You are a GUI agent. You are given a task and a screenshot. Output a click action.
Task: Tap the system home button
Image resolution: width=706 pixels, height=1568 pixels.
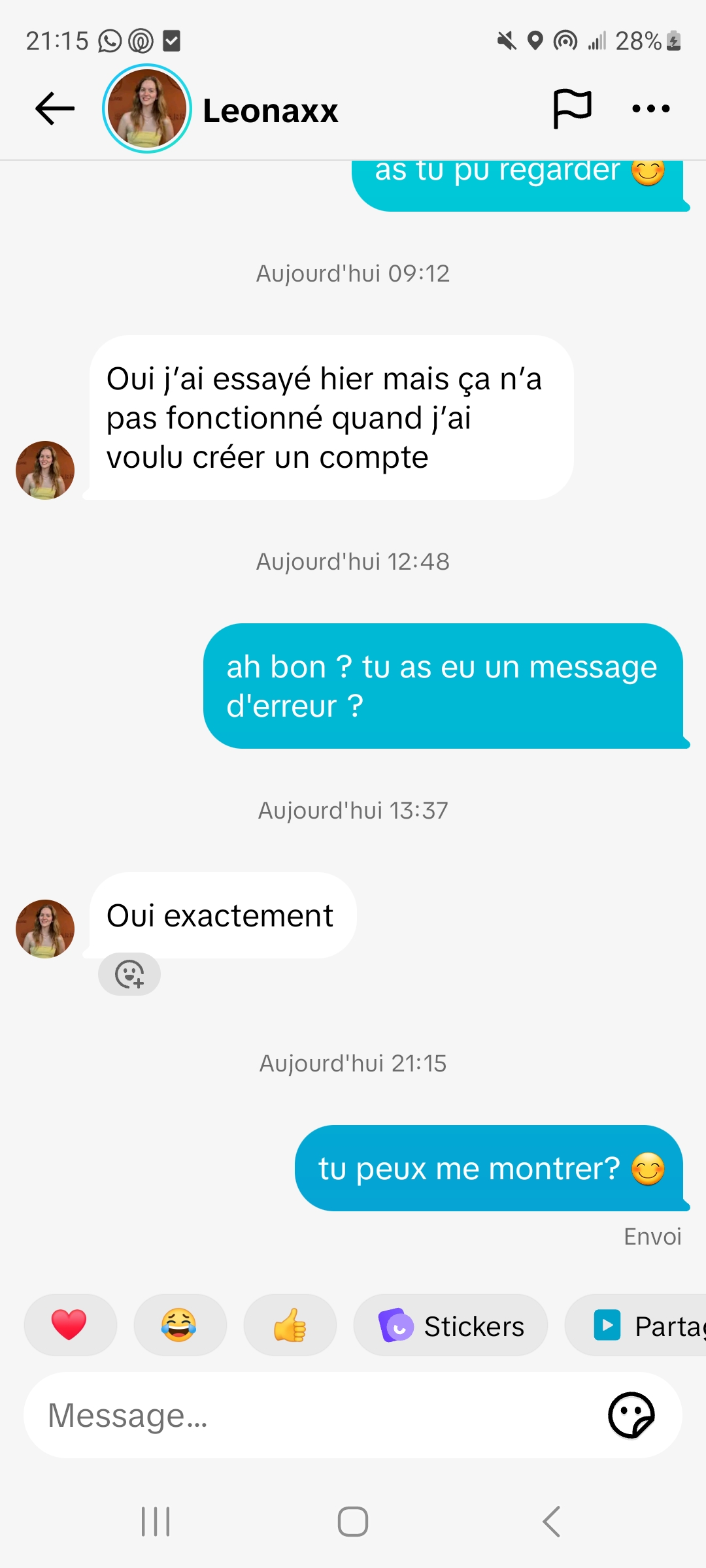tap(353, 1522)
